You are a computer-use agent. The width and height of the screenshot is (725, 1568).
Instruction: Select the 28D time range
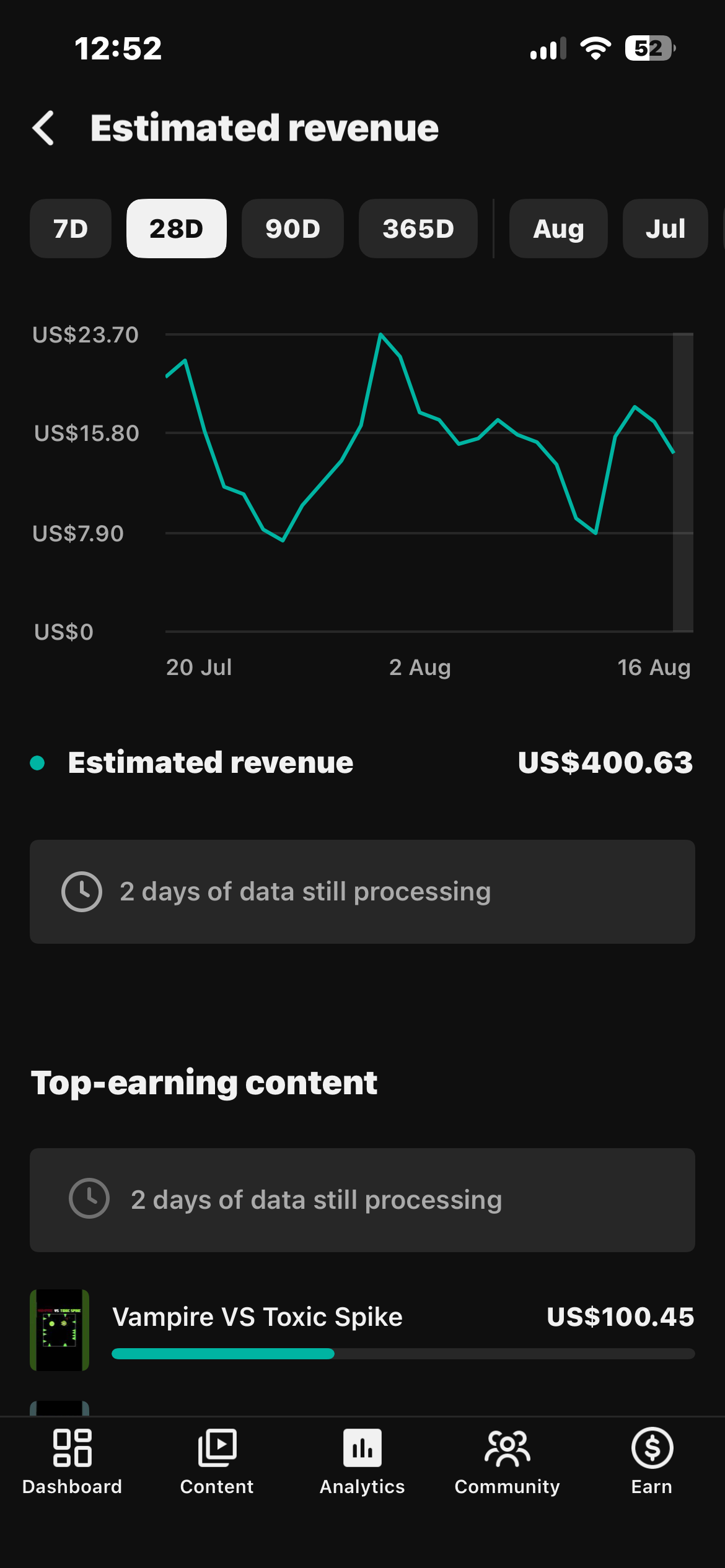[177, 229]
